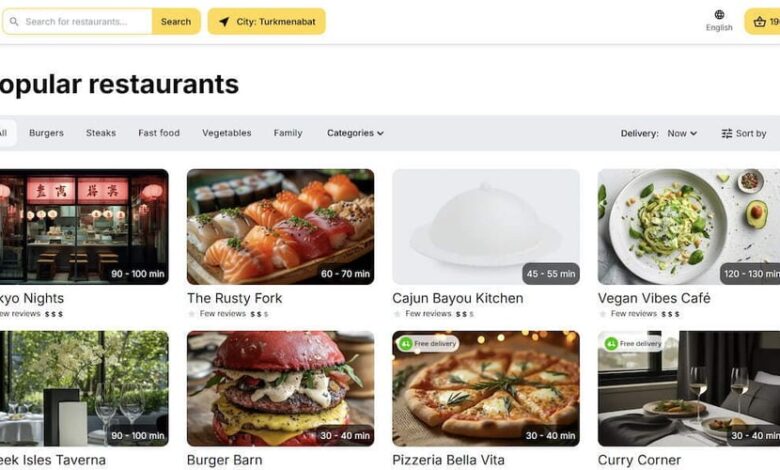Screen dimensions: 780x470
Task: Switch to the Family filter
Action: (288, 133)
